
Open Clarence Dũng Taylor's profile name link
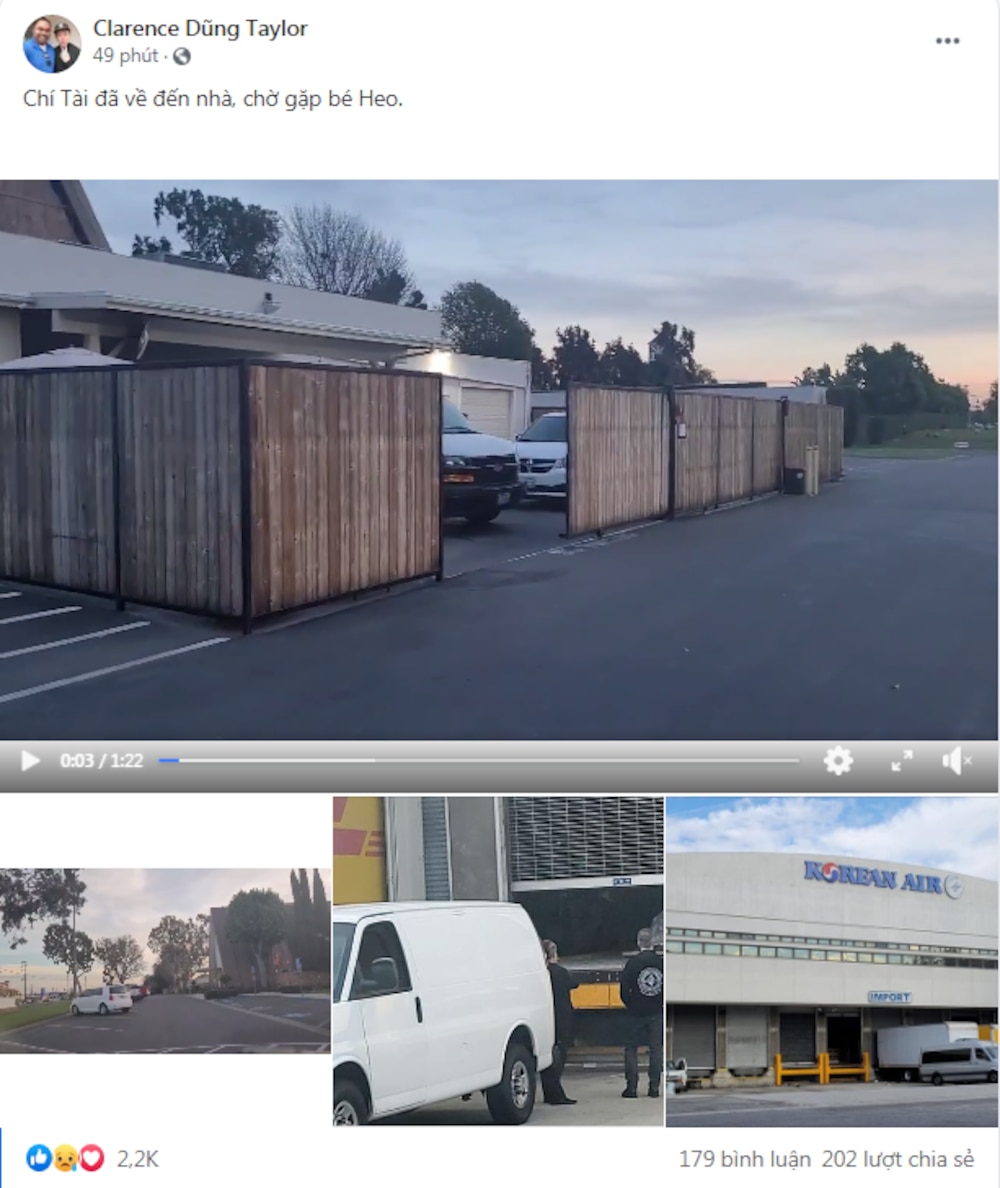pos(200,29)
